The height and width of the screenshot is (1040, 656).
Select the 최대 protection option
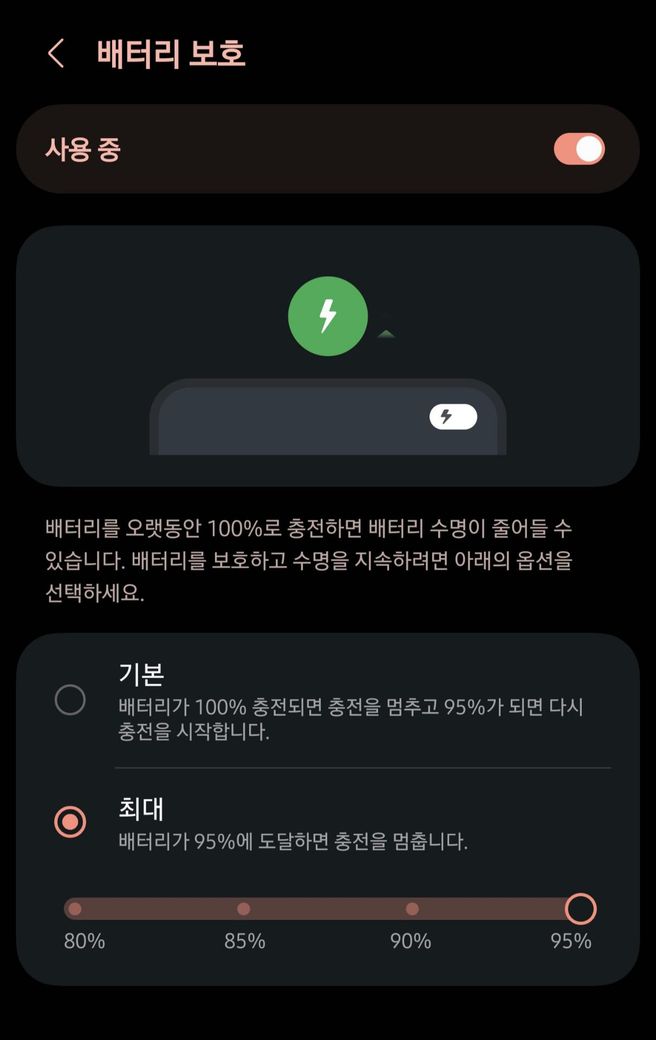coord(70,823)
